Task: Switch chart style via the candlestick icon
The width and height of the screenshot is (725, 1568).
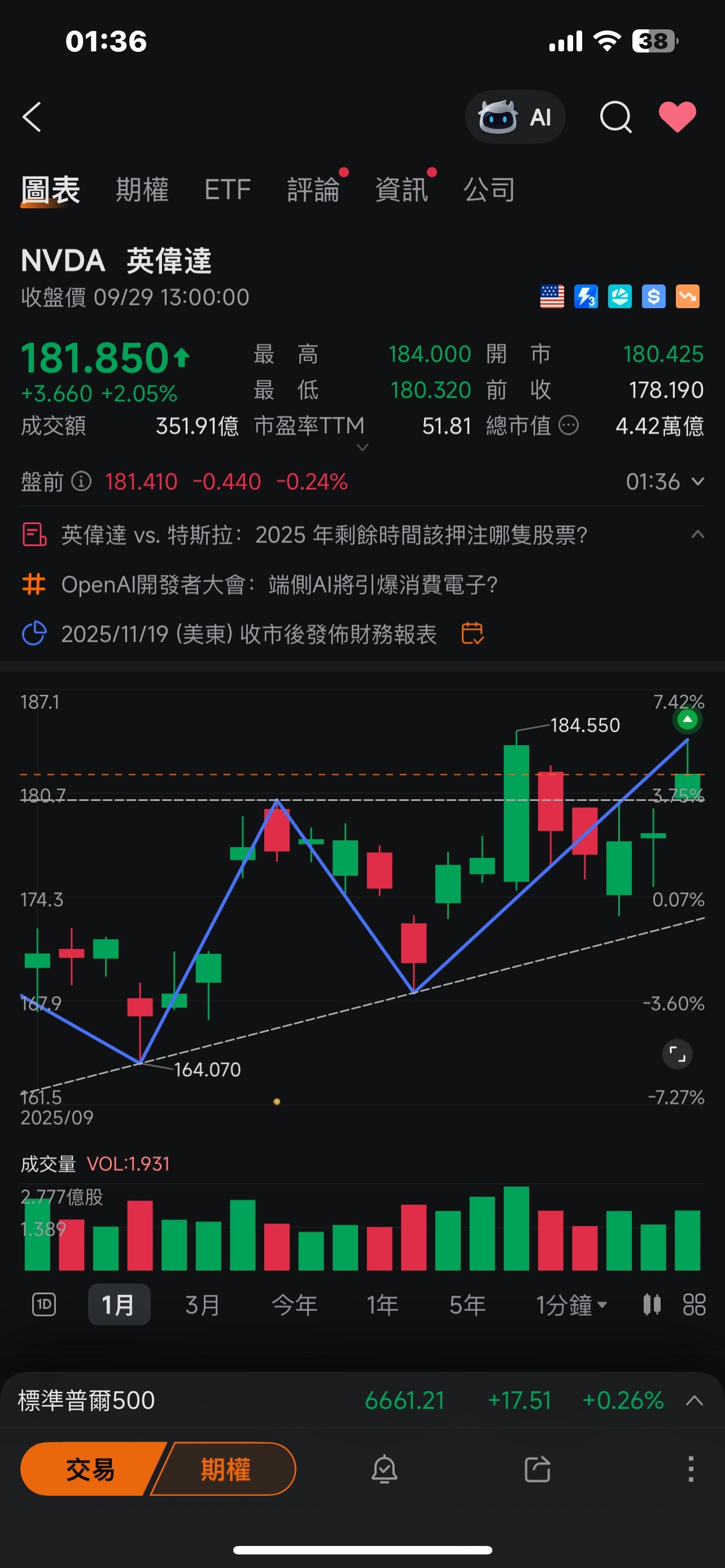Action: click(x=652, y=1304)
